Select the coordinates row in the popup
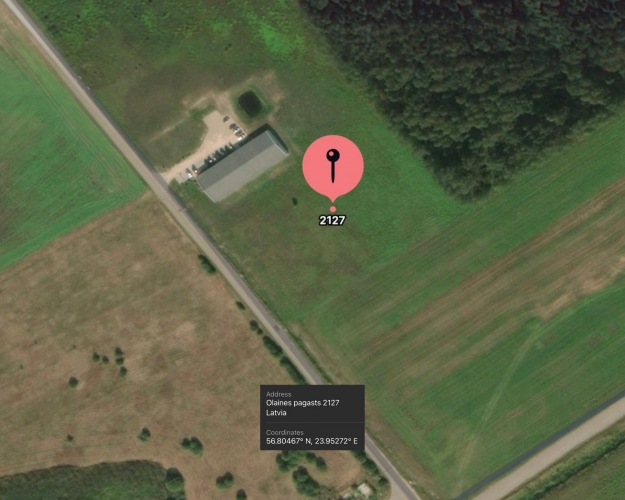The width and height of the screenshot is (625, 500). point(311,437)
